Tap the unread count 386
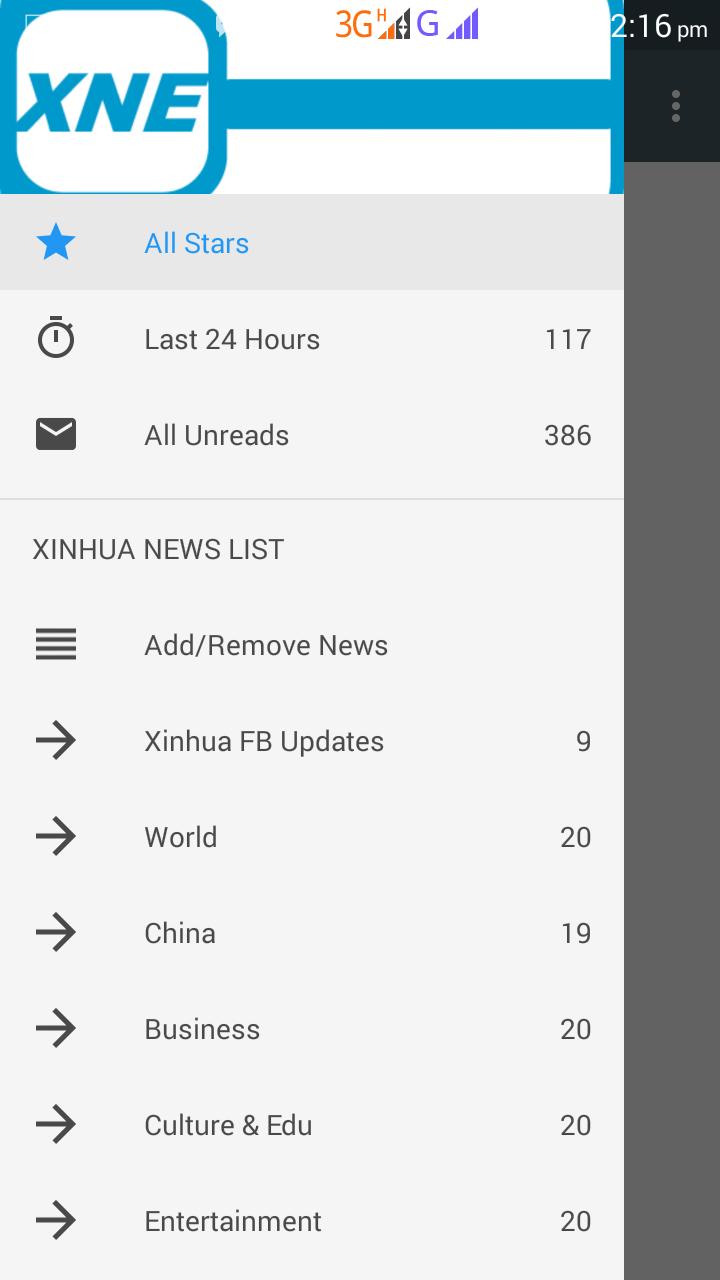Viewport: 720px width, 1280px height. [x=566, y=434]
